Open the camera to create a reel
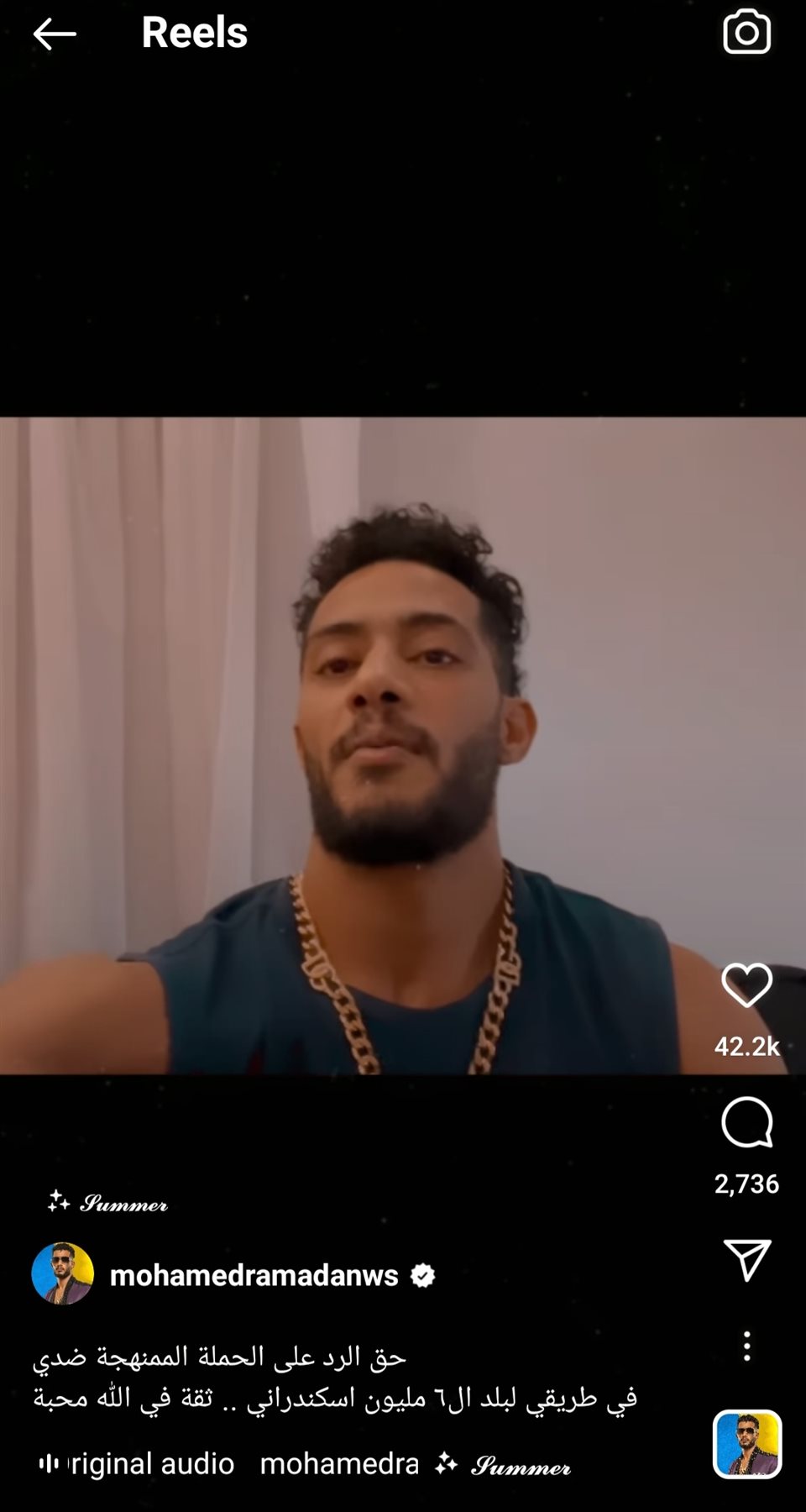806x1512 pixels. coord(746,33)
